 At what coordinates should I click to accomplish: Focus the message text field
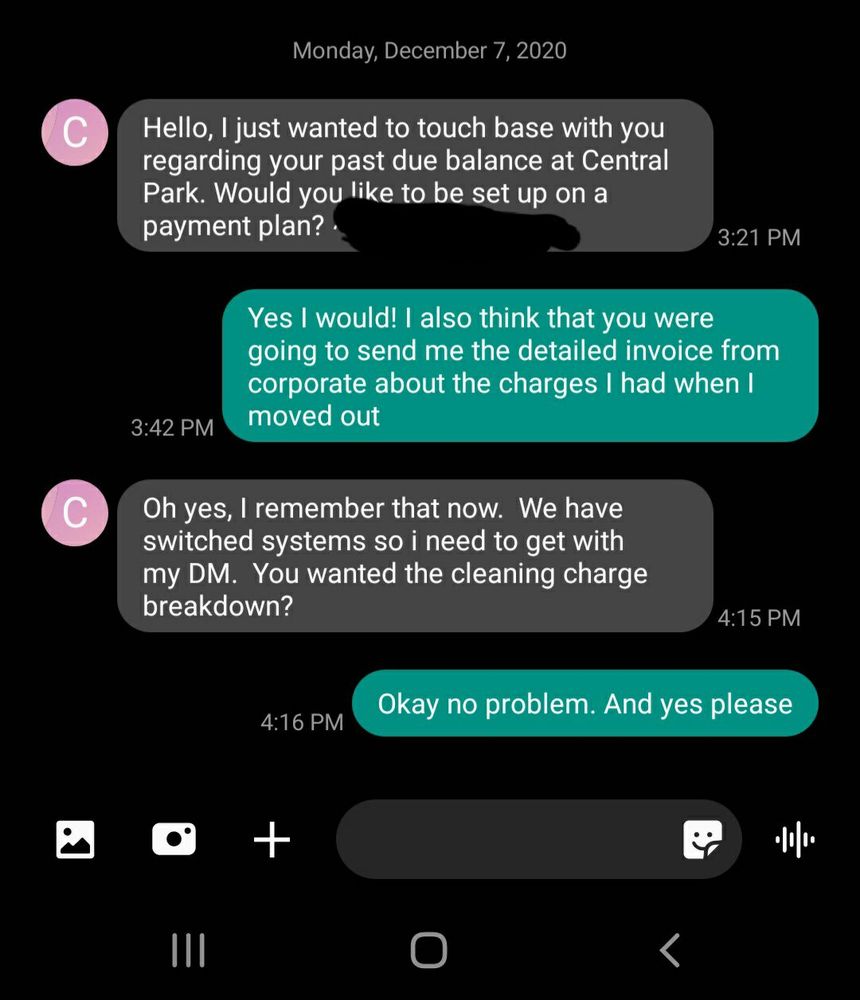505,840
